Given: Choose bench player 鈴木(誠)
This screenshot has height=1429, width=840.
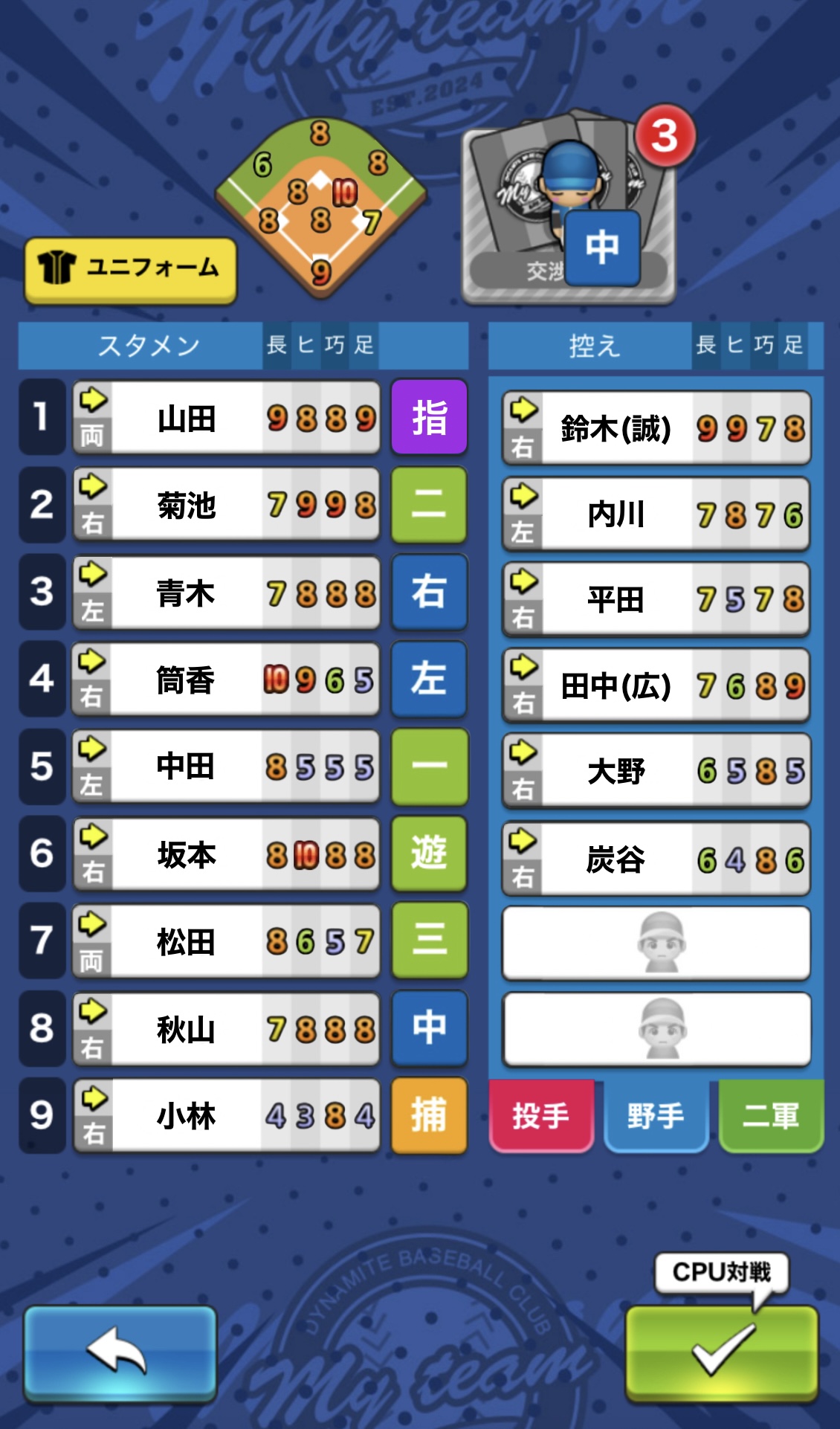Looking at the screenshot, I should click(x=656, y=429).
